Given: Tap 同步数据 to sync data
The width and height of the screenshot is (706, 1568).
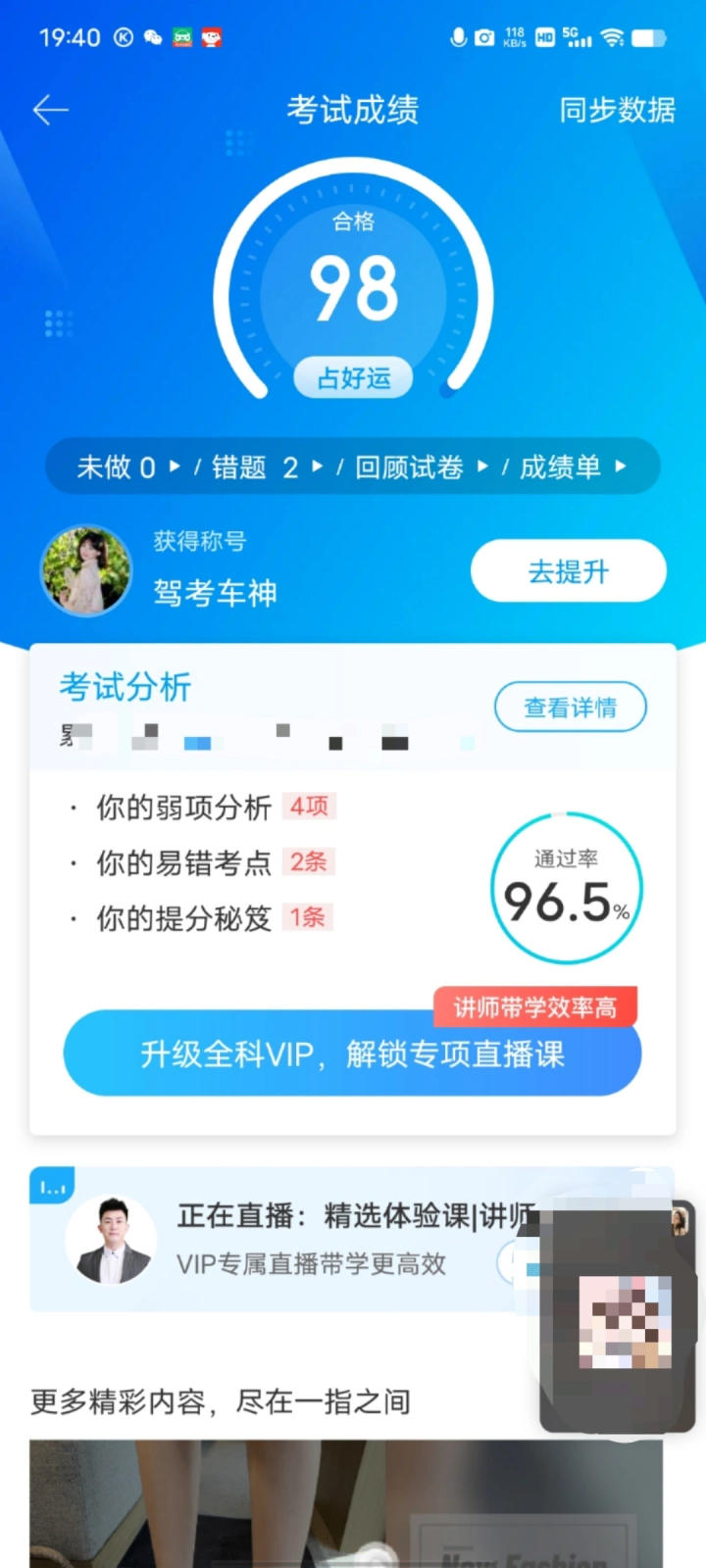Looking at the screenshot, I should [x=617, y=110].
